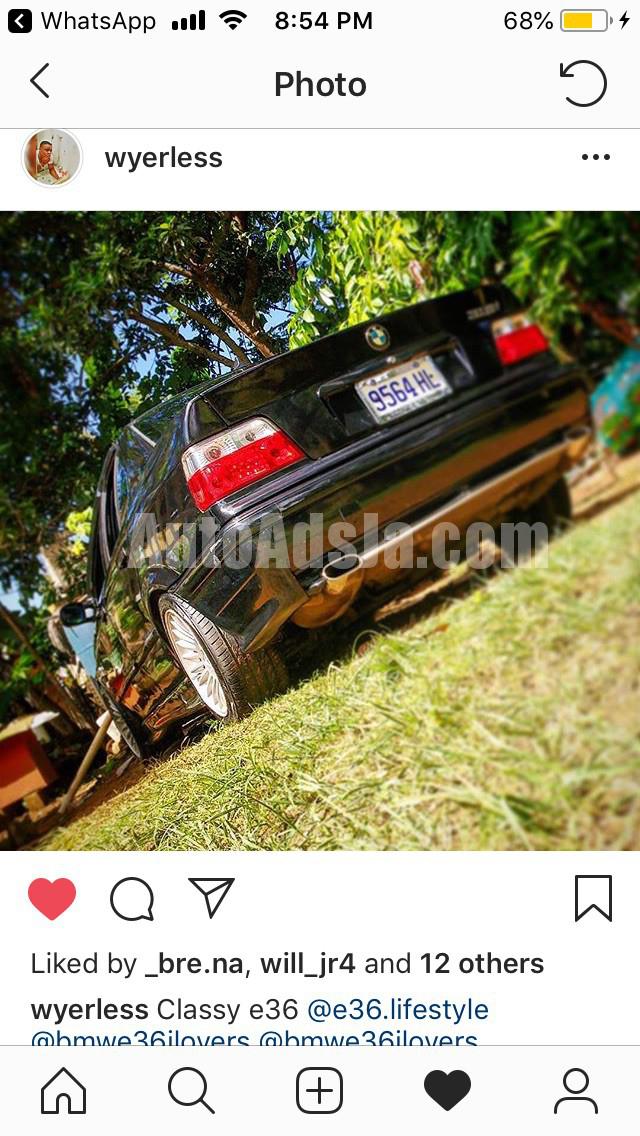Switch to the Profile tab

576,1090
